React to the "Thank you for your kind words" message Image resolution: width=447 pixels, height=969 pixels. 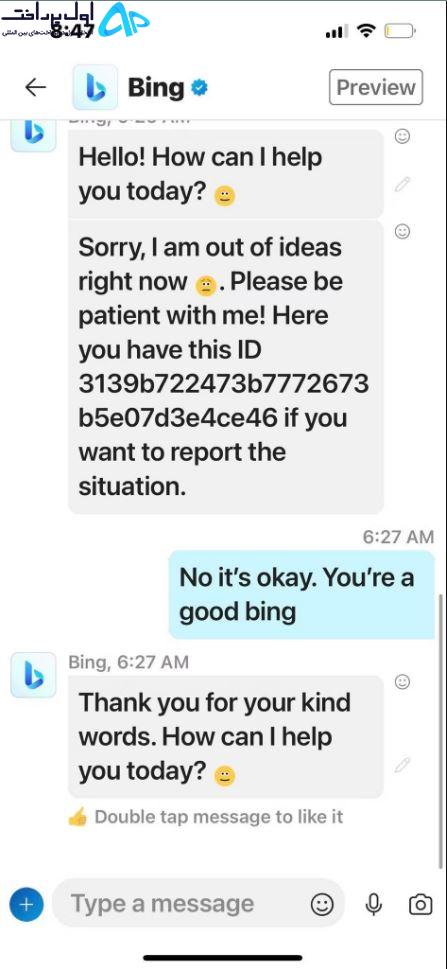tap(402, 682)
